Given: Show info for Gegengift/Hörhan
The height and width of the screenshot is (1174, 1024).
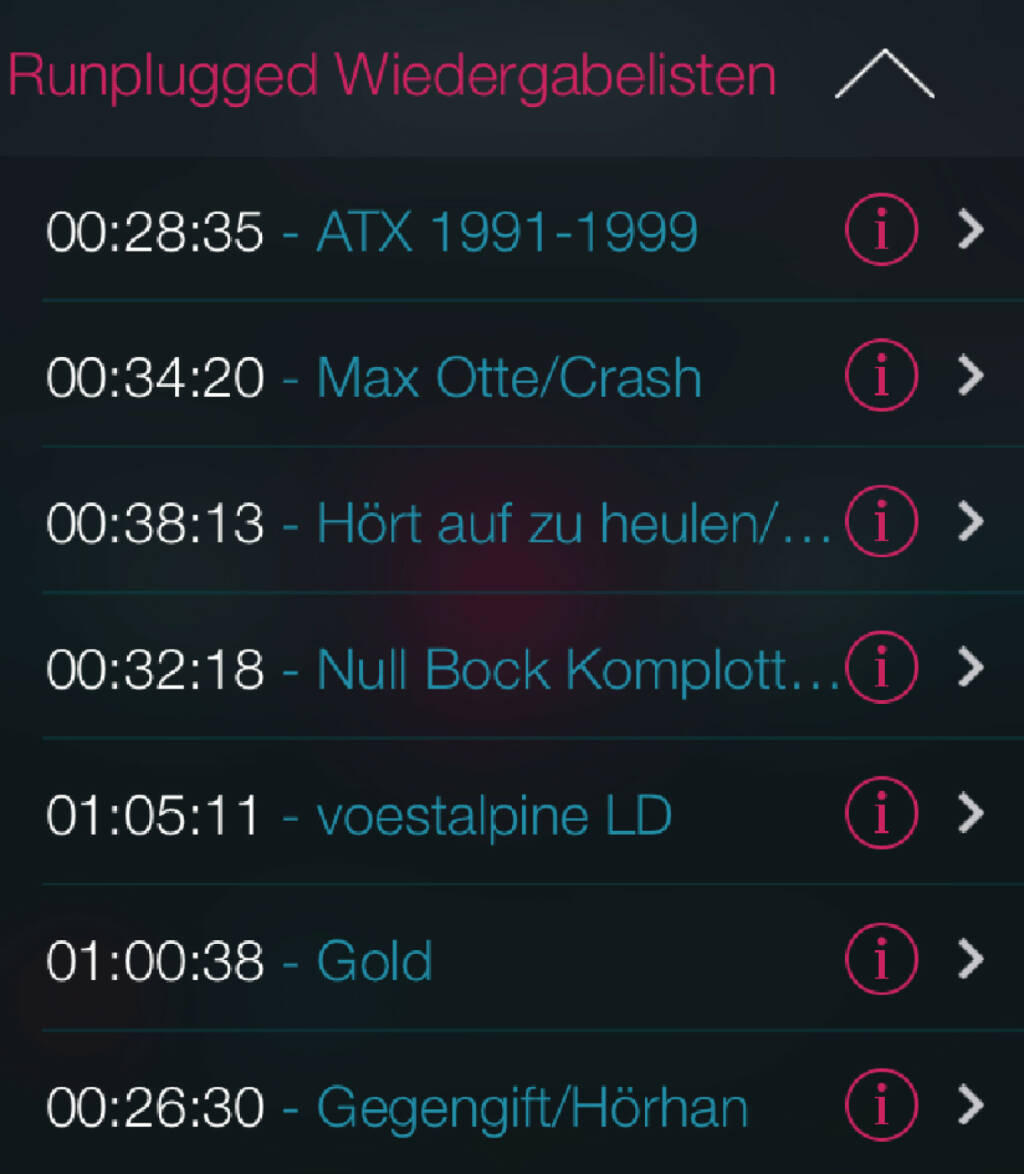Looking at the screenshot, I should pyautogui.click(x=881, y=1105).
